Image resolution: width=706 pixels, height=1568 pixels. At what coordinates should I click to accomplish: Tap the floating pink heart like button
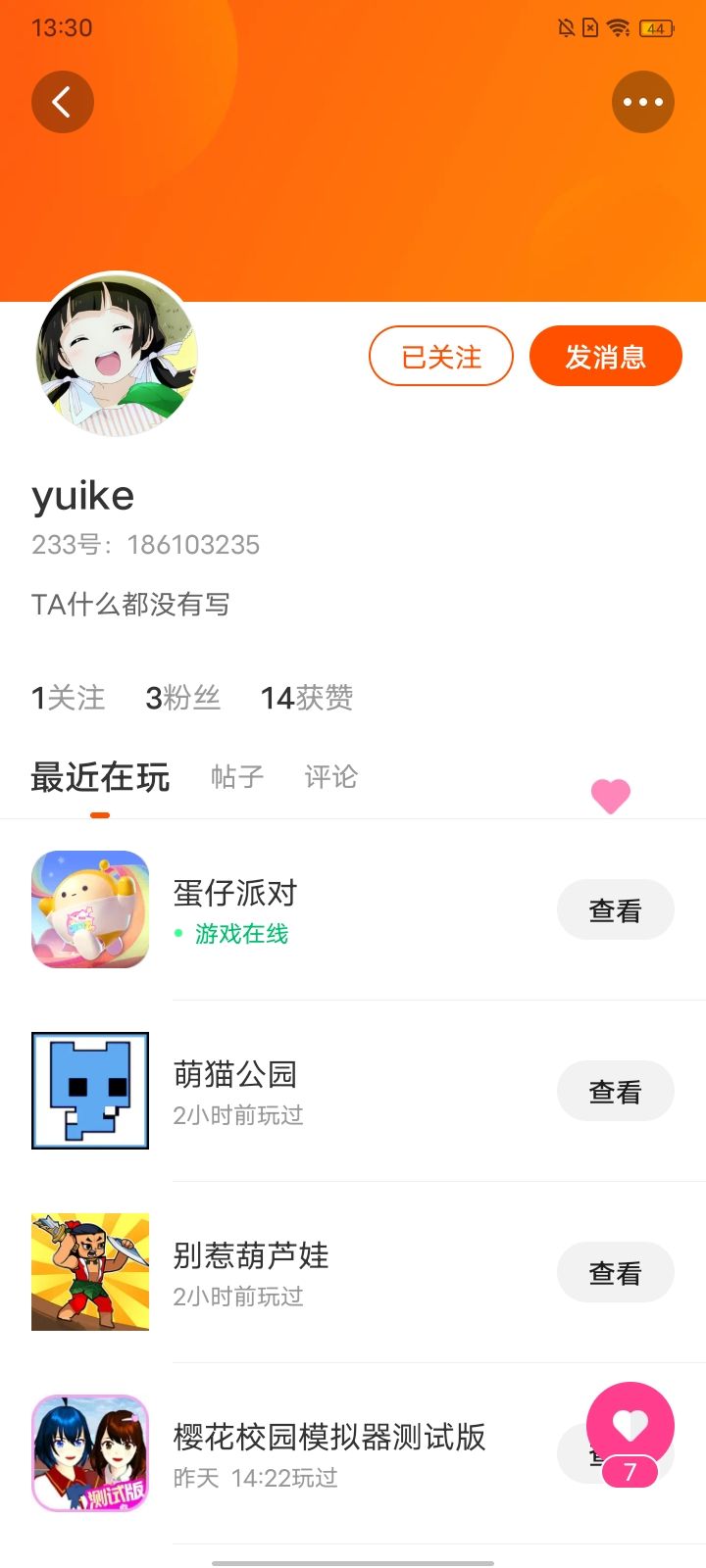coord(630,1426)
